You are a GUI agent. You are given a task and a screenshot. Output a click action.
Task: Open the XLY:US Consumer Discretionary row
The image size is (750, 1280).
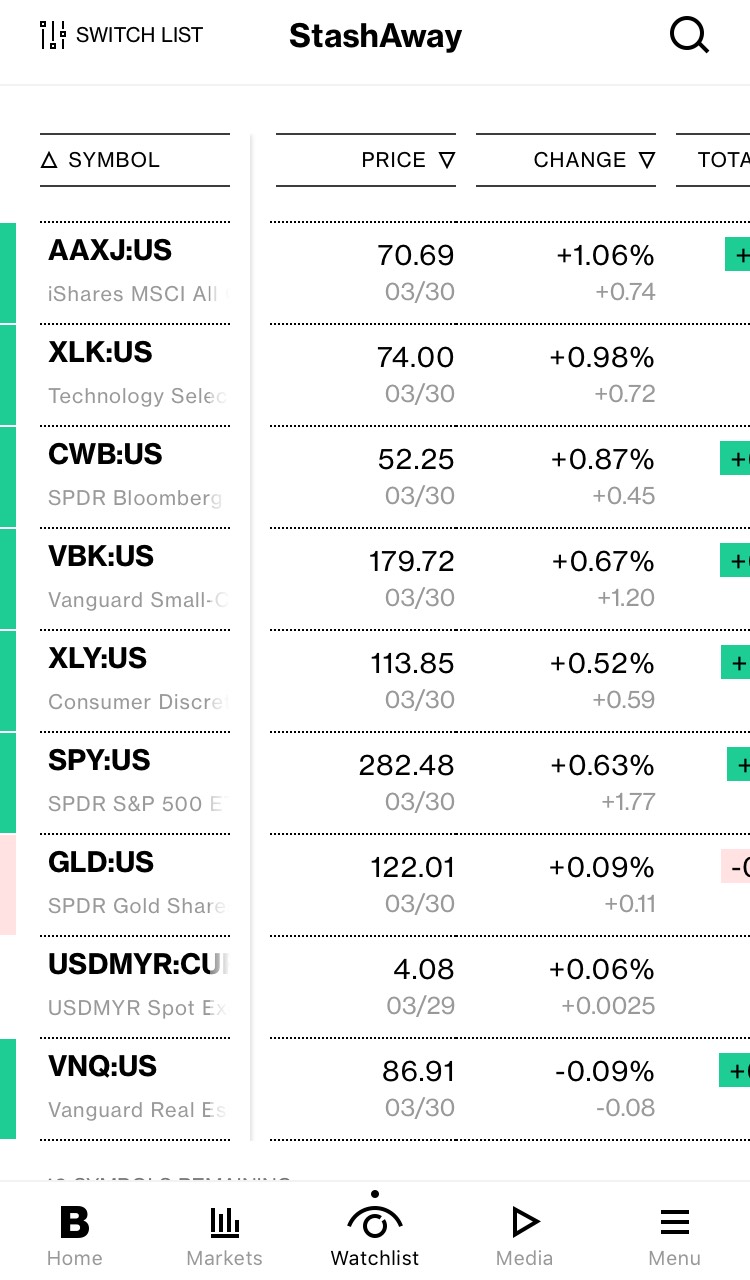[x=375, y=681]
